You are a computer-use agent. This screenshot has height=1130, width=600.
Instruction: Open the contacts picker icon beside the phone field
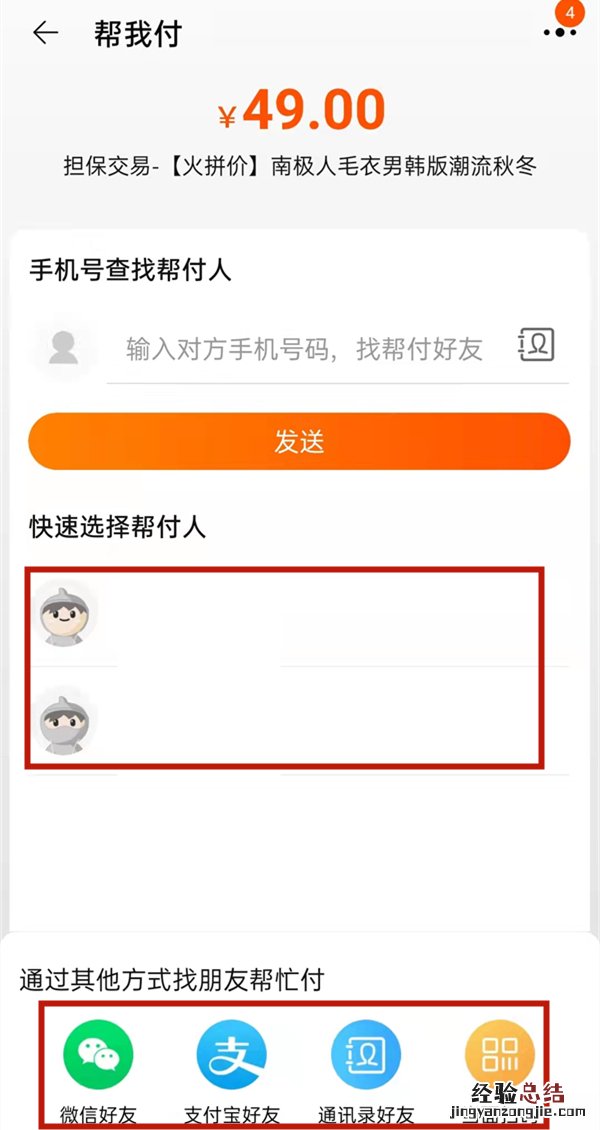[537, 345]
